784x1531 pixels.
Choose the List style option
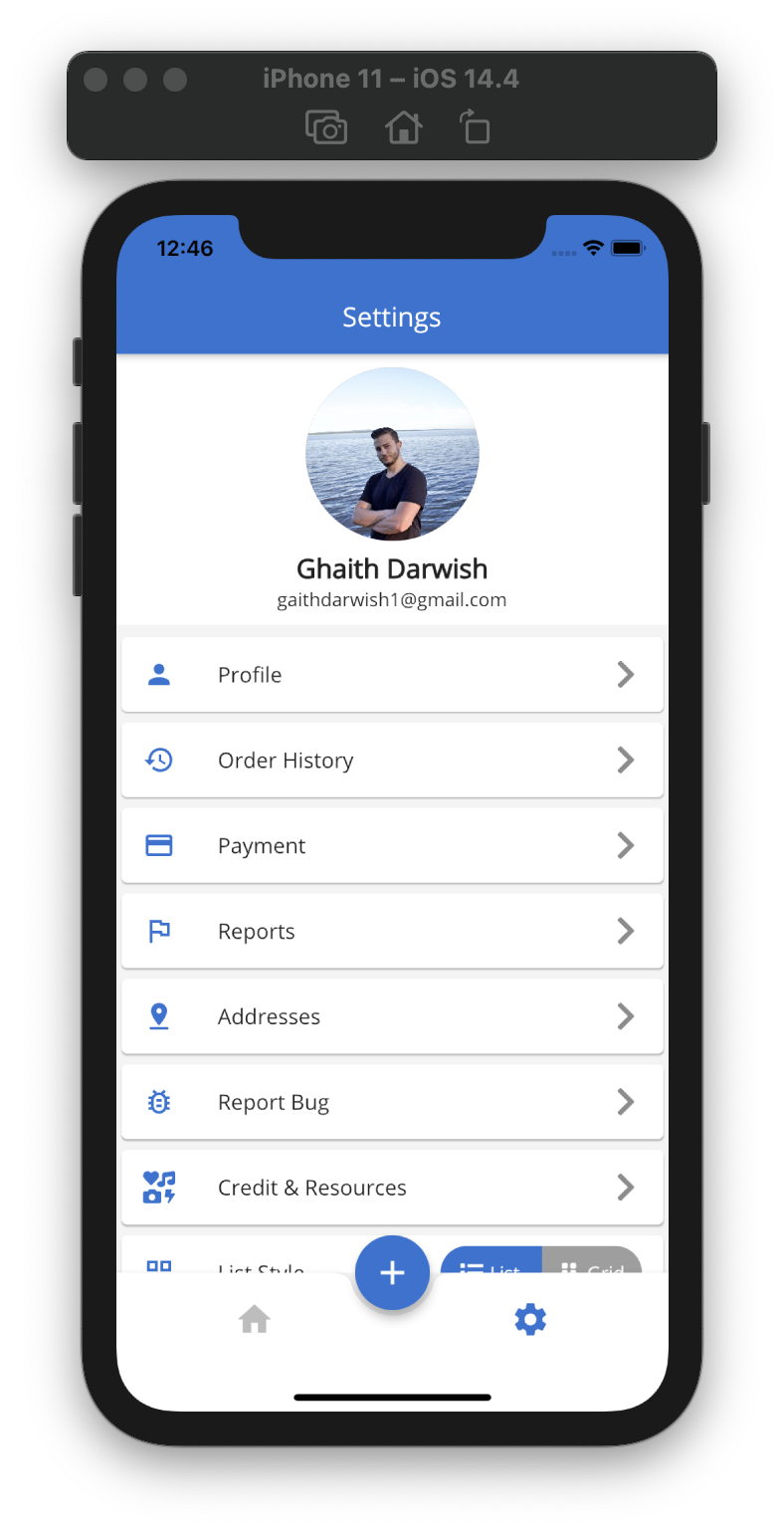491,1262
